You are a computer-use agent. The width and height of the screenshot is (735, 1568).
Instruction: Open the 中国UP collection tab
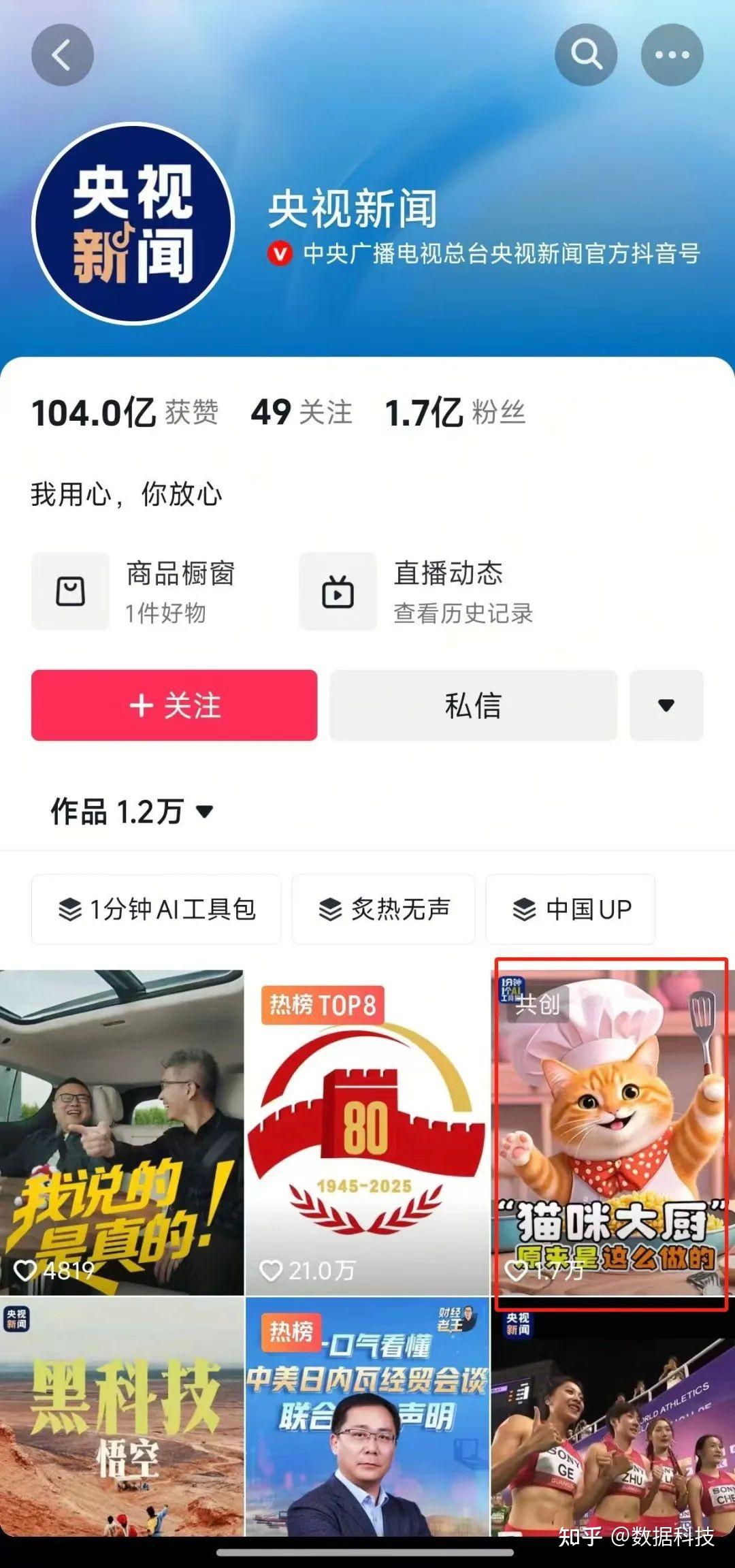(x=571, y=910)
